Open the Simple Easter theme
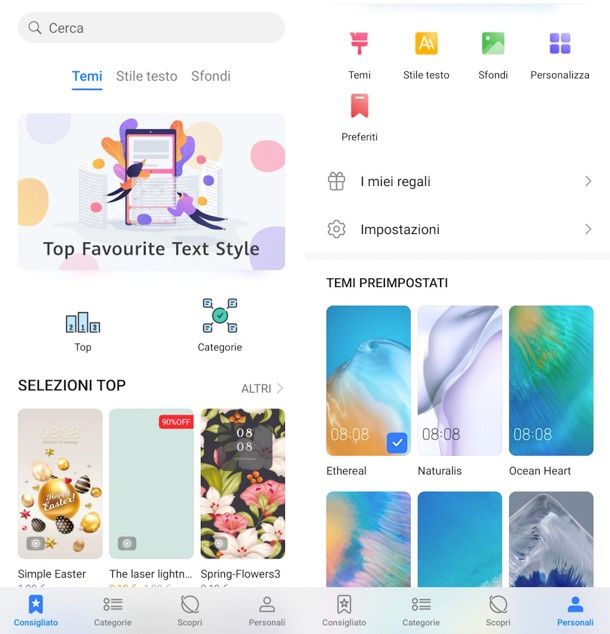The height and width of the screenshot is (634, 610). point(60,483)
